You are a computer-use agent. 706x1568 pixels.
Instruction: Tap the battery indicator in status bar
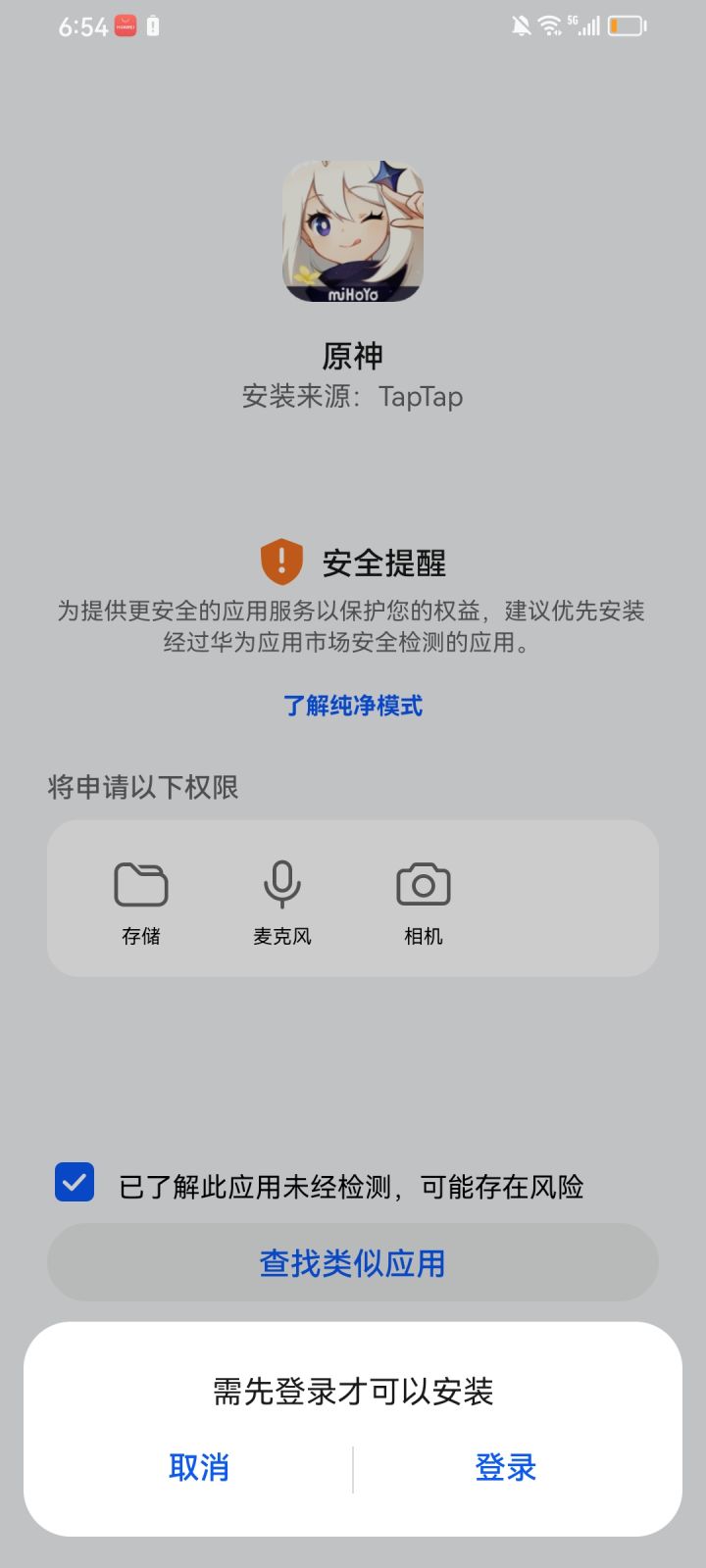[x=626, y=25]
